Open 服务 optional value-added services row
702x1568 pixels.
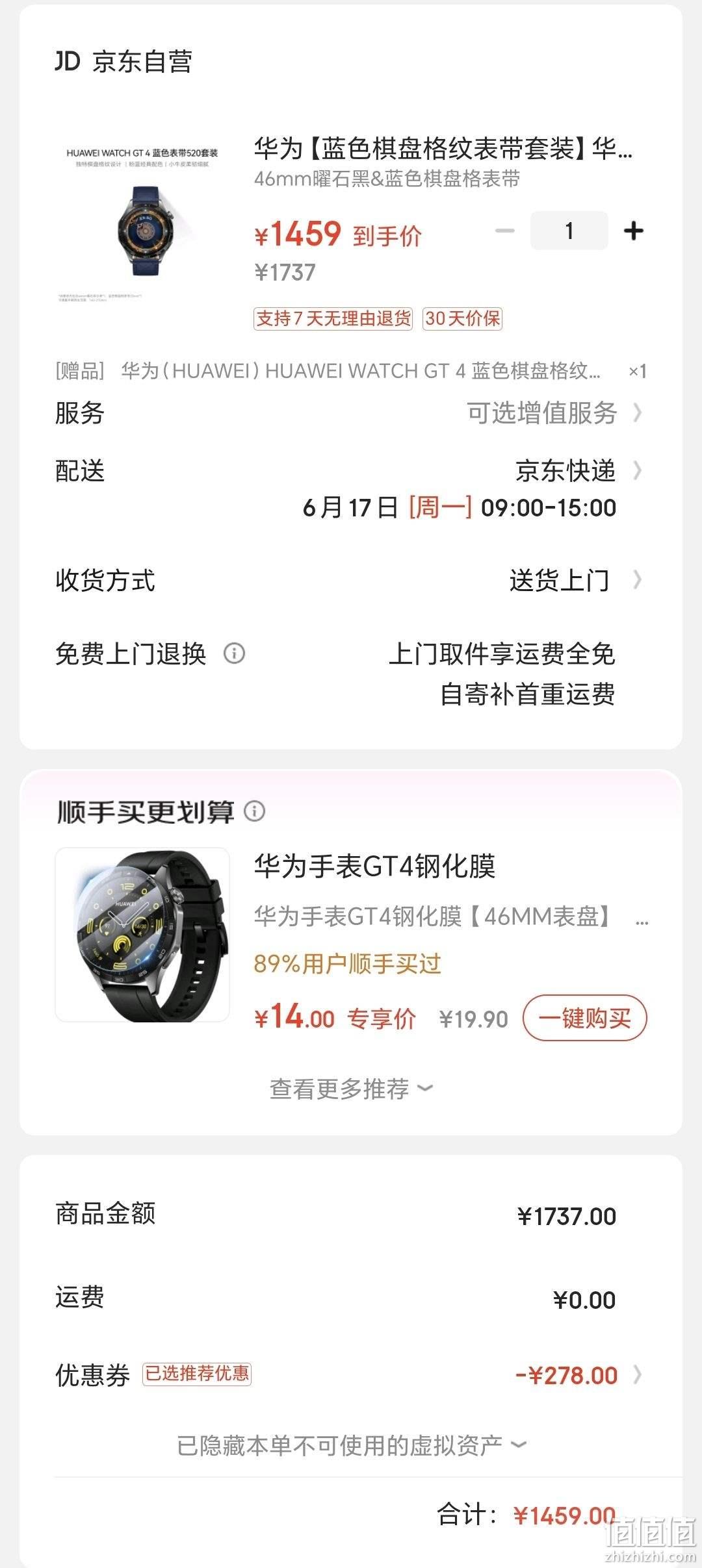pyautogui.click(x=351, y=413)
